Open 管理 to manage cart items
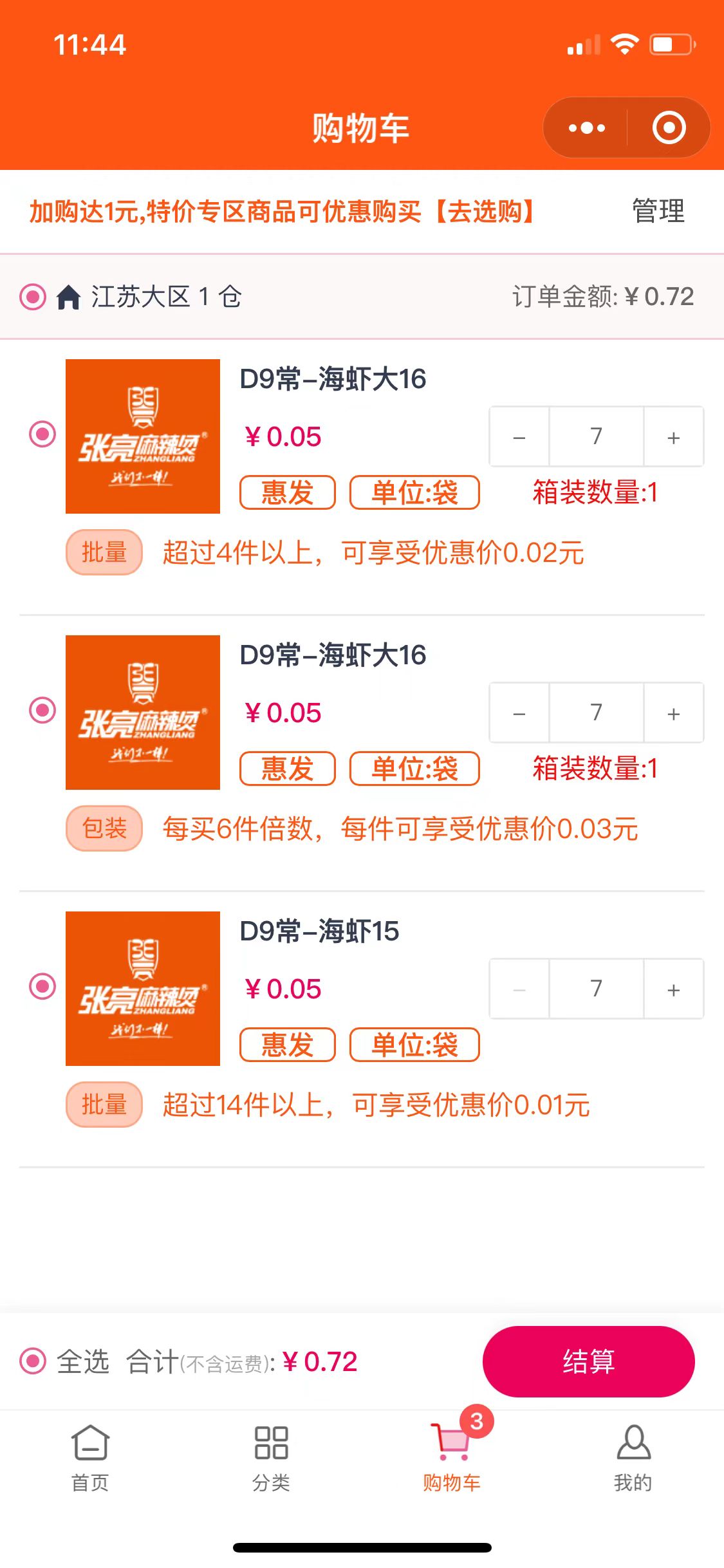Image resolution: width=724 pixels, height=1568 pixels. (658, 211)
